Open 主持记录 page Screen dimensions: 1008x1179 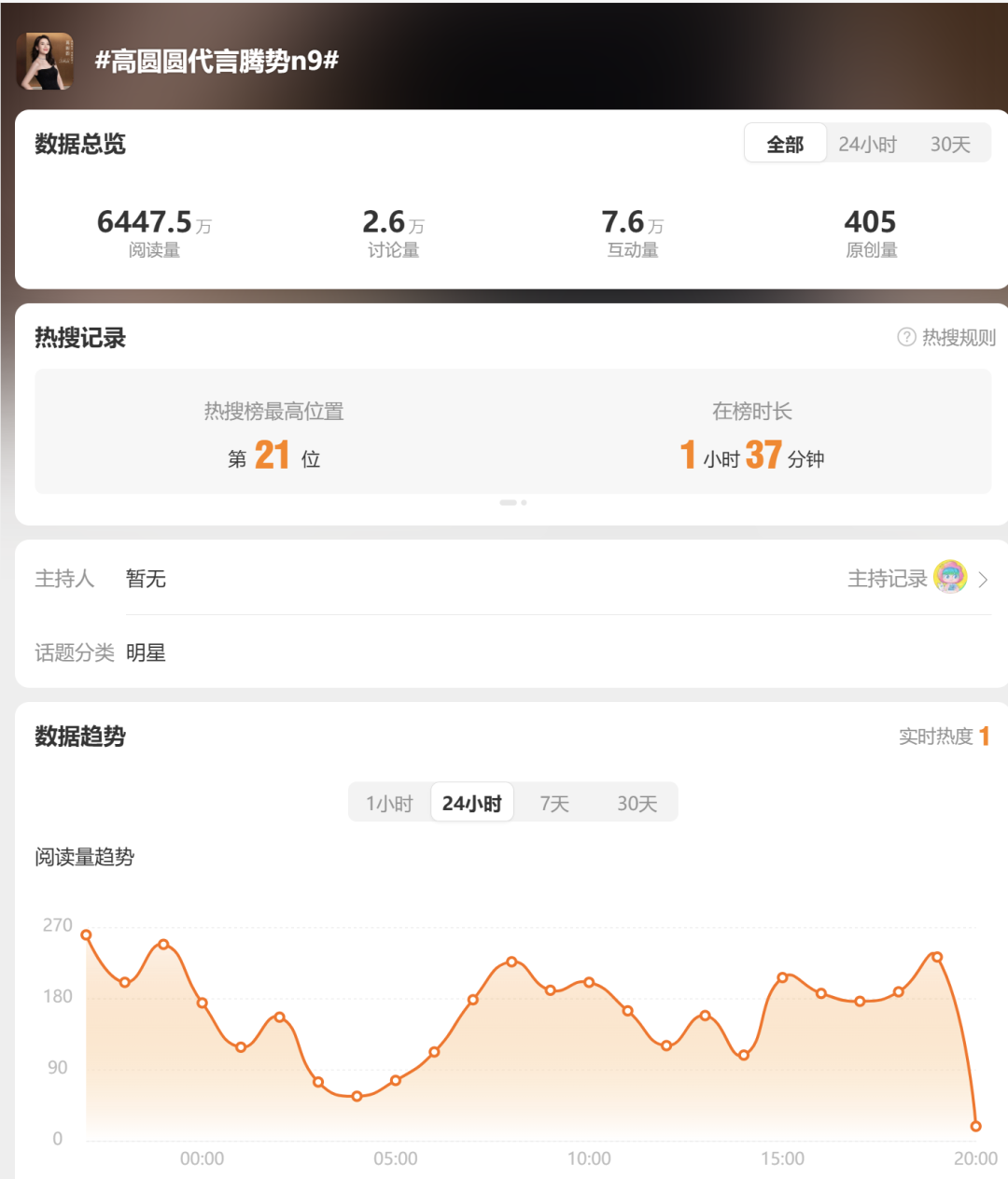(x=917, y=579)
